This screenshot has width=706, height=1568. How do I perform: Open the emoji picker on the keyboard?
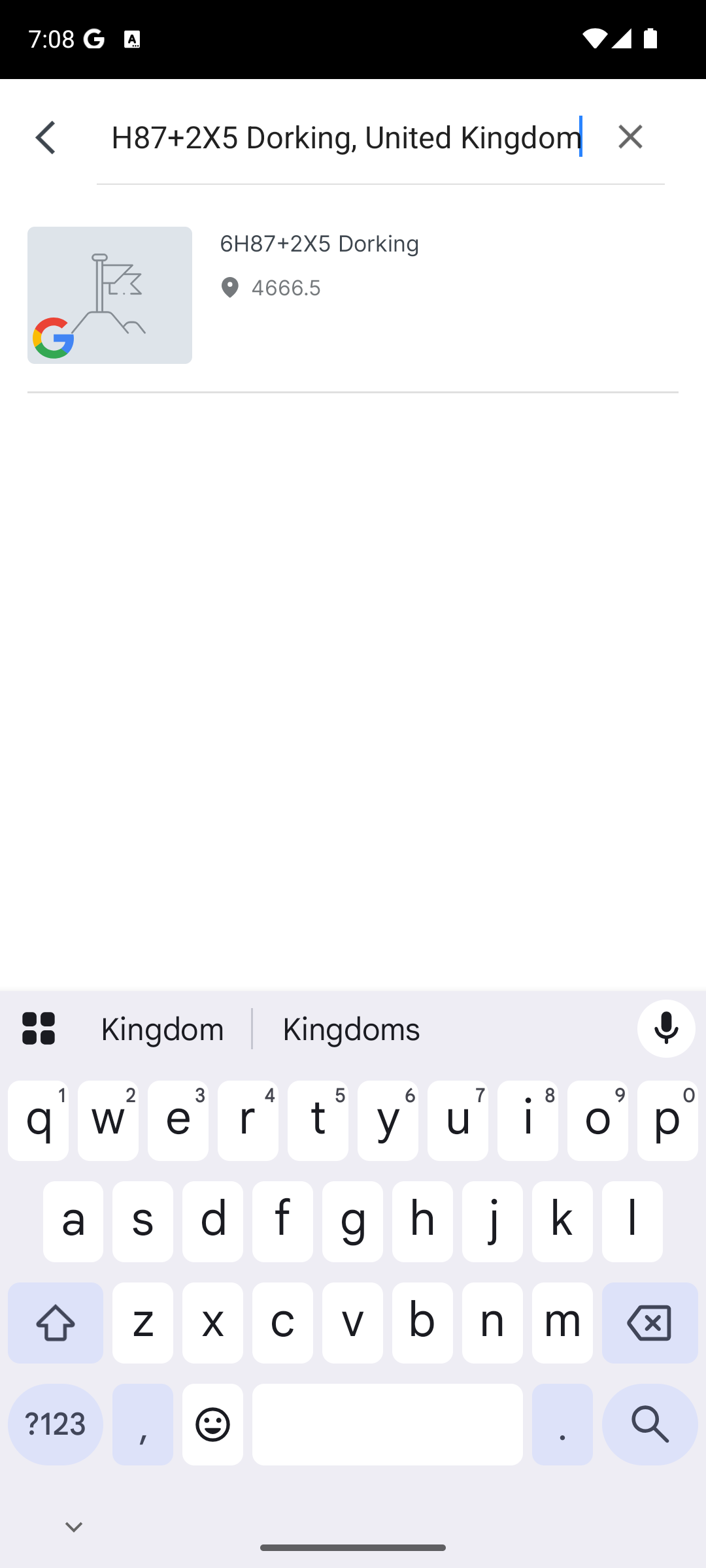212,1424
